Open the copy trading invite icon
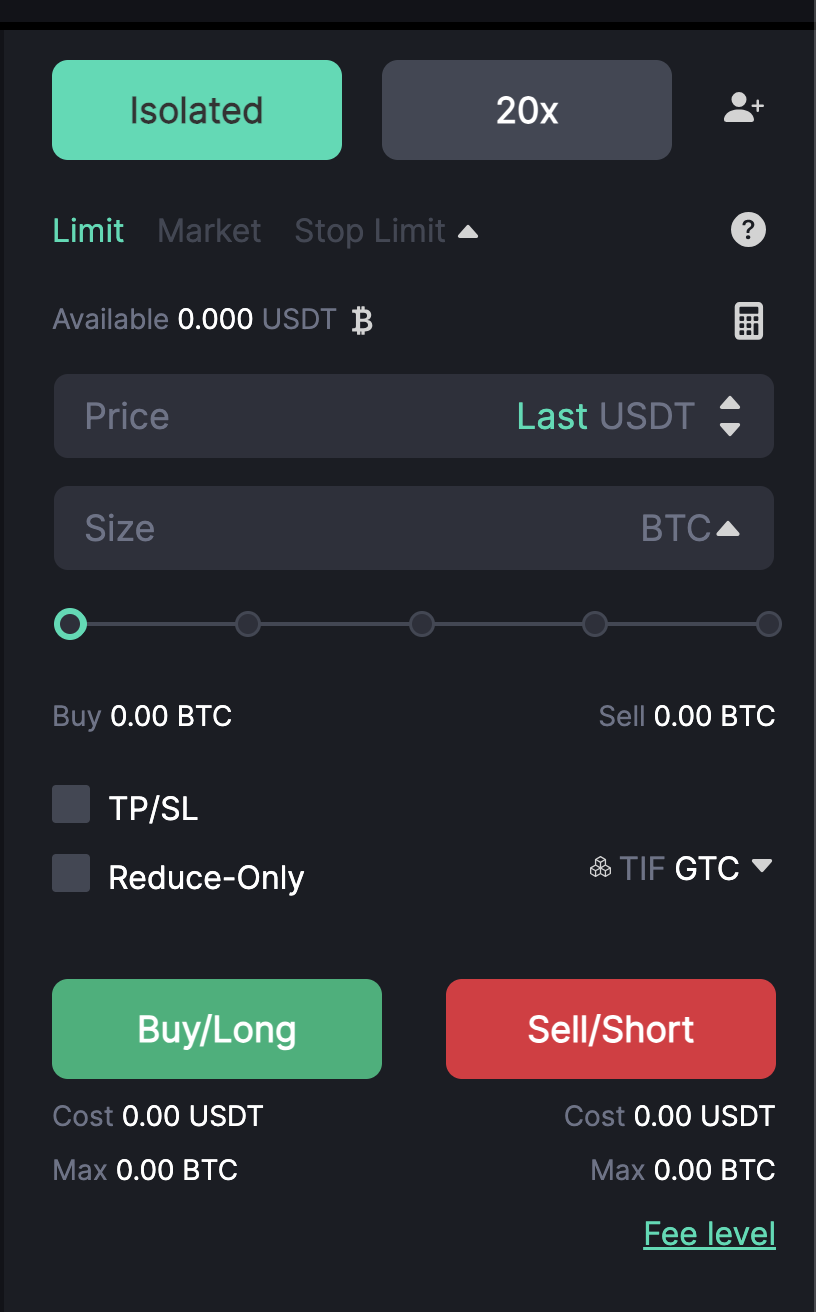The height and width of the screenshot is (1312, 816). (x=742, y=107)
